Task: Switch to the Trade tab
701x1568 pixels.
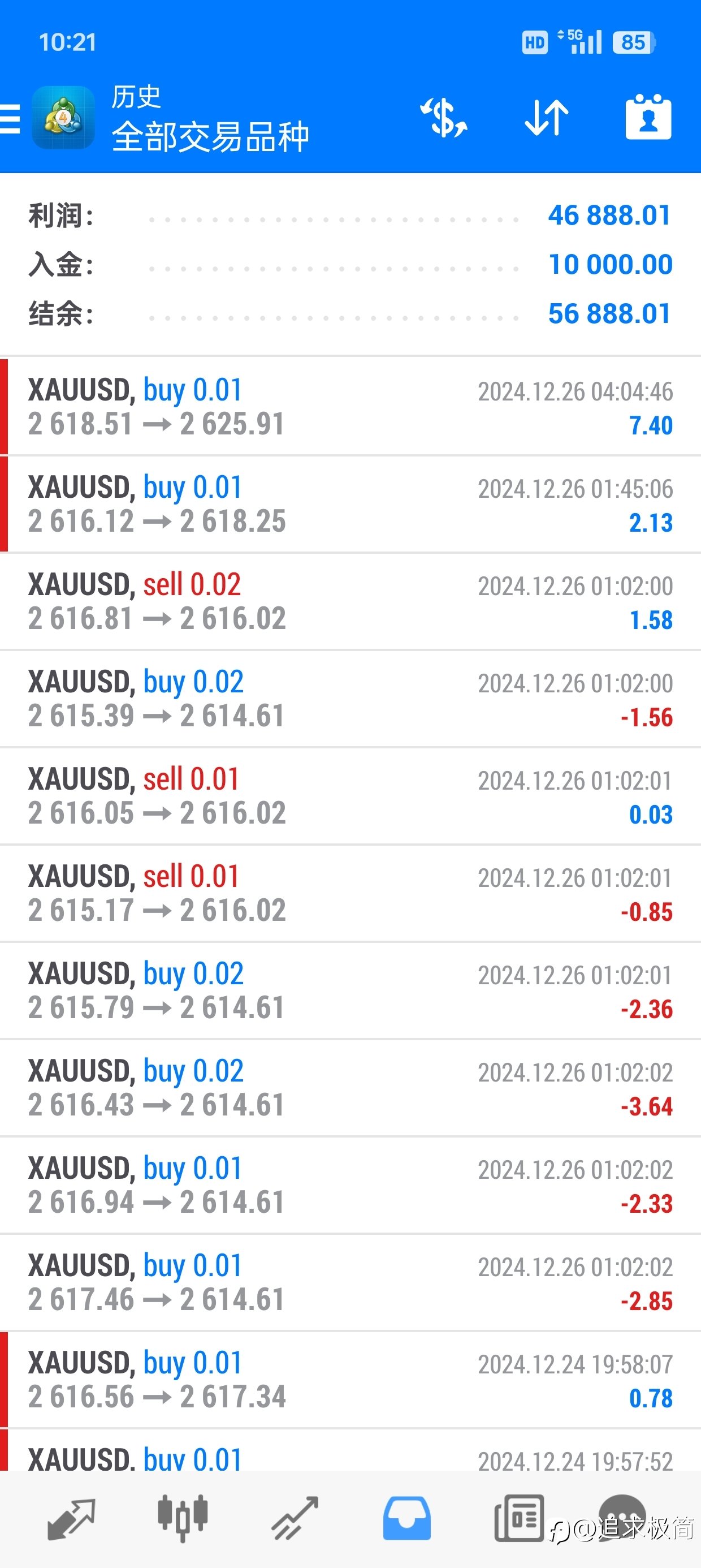Action: tap(295, 1519)
